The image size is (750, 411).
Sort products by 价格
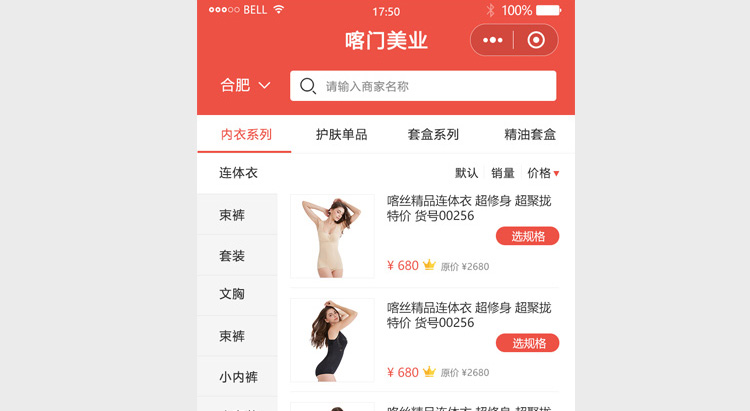[542, 173]
